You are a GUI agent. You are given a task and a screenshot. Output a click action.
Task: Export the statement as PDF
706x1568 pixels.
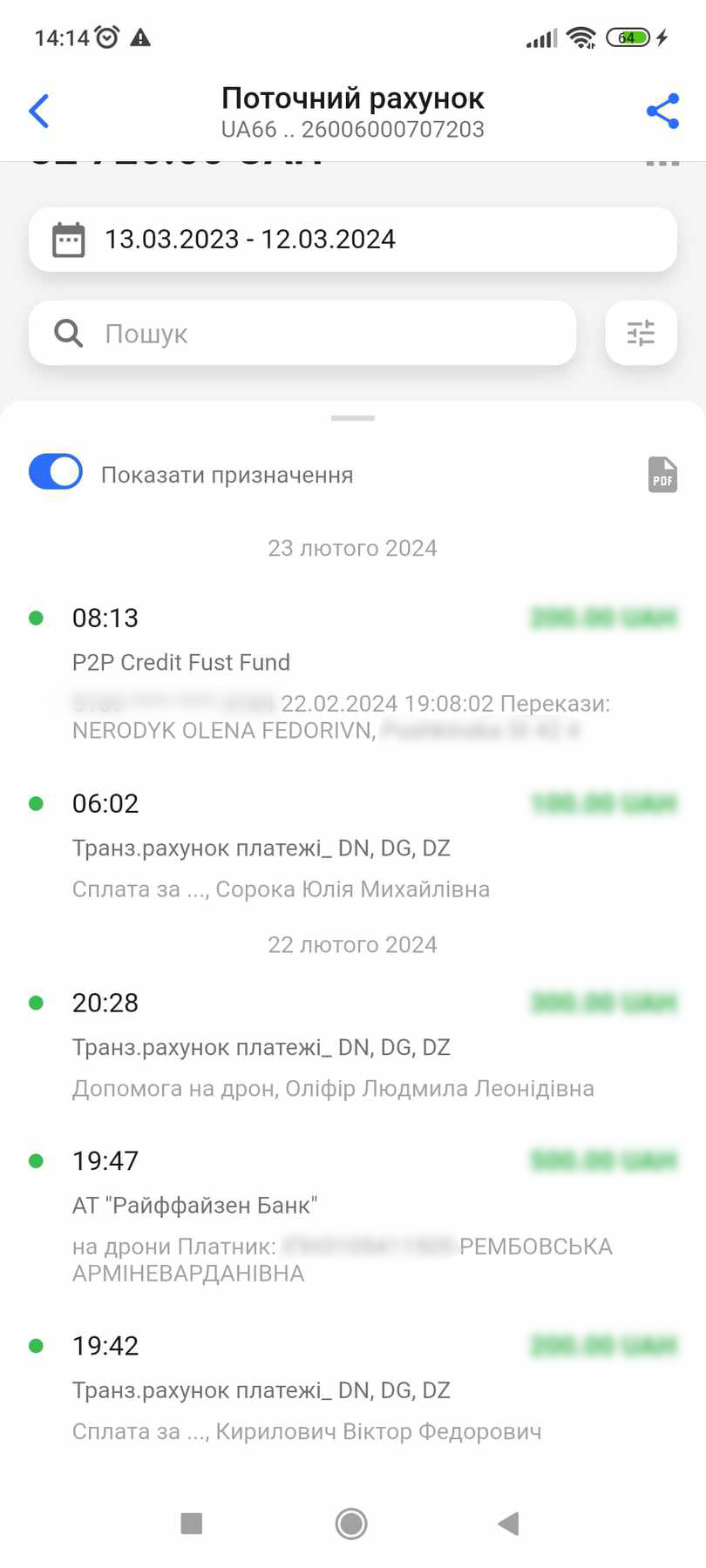(x=662, y=475)
